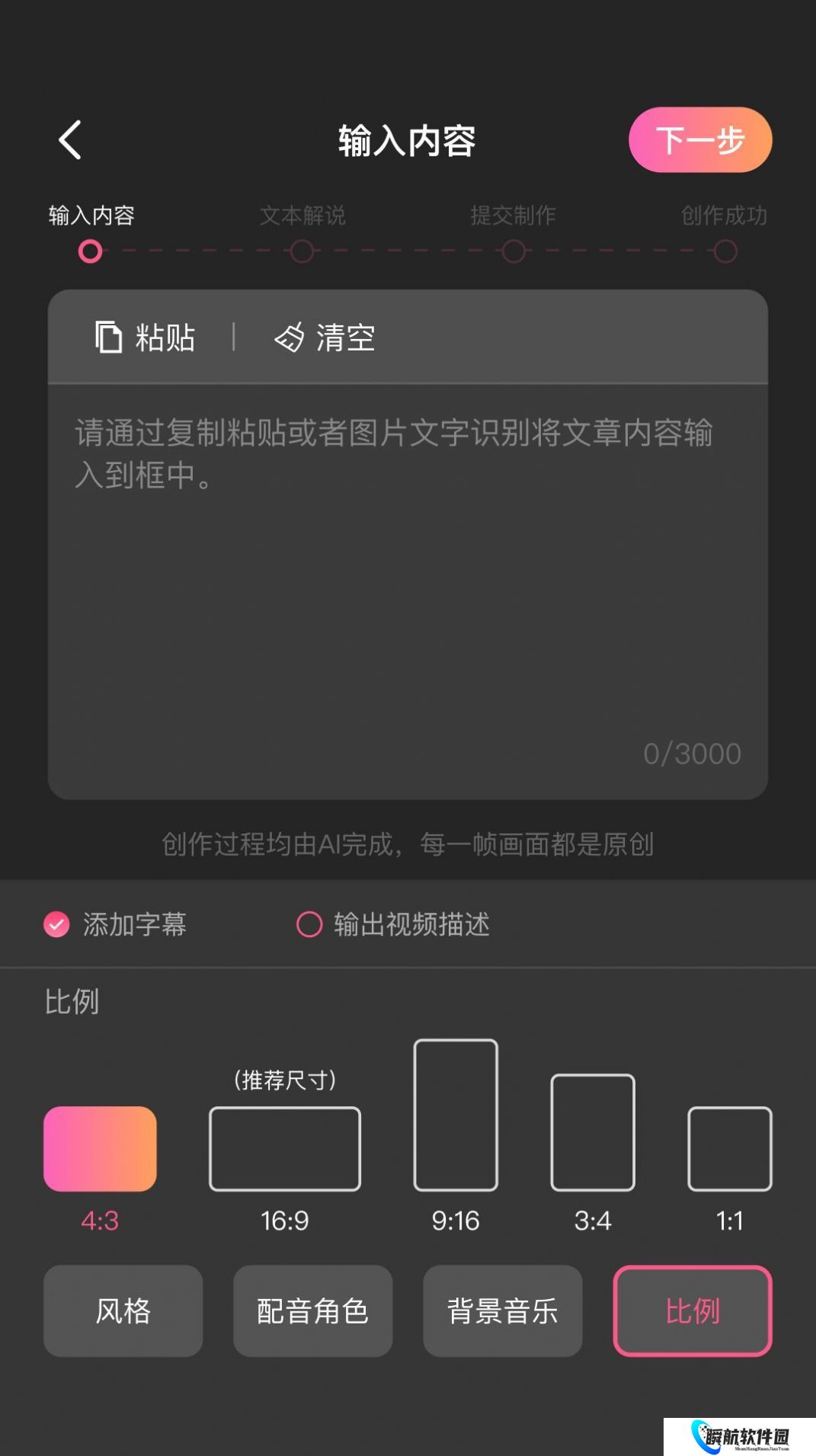Paste text using 粘贴
This screenshot has height=1456, width=816.
pyautogui.click(x=146, y=338)
